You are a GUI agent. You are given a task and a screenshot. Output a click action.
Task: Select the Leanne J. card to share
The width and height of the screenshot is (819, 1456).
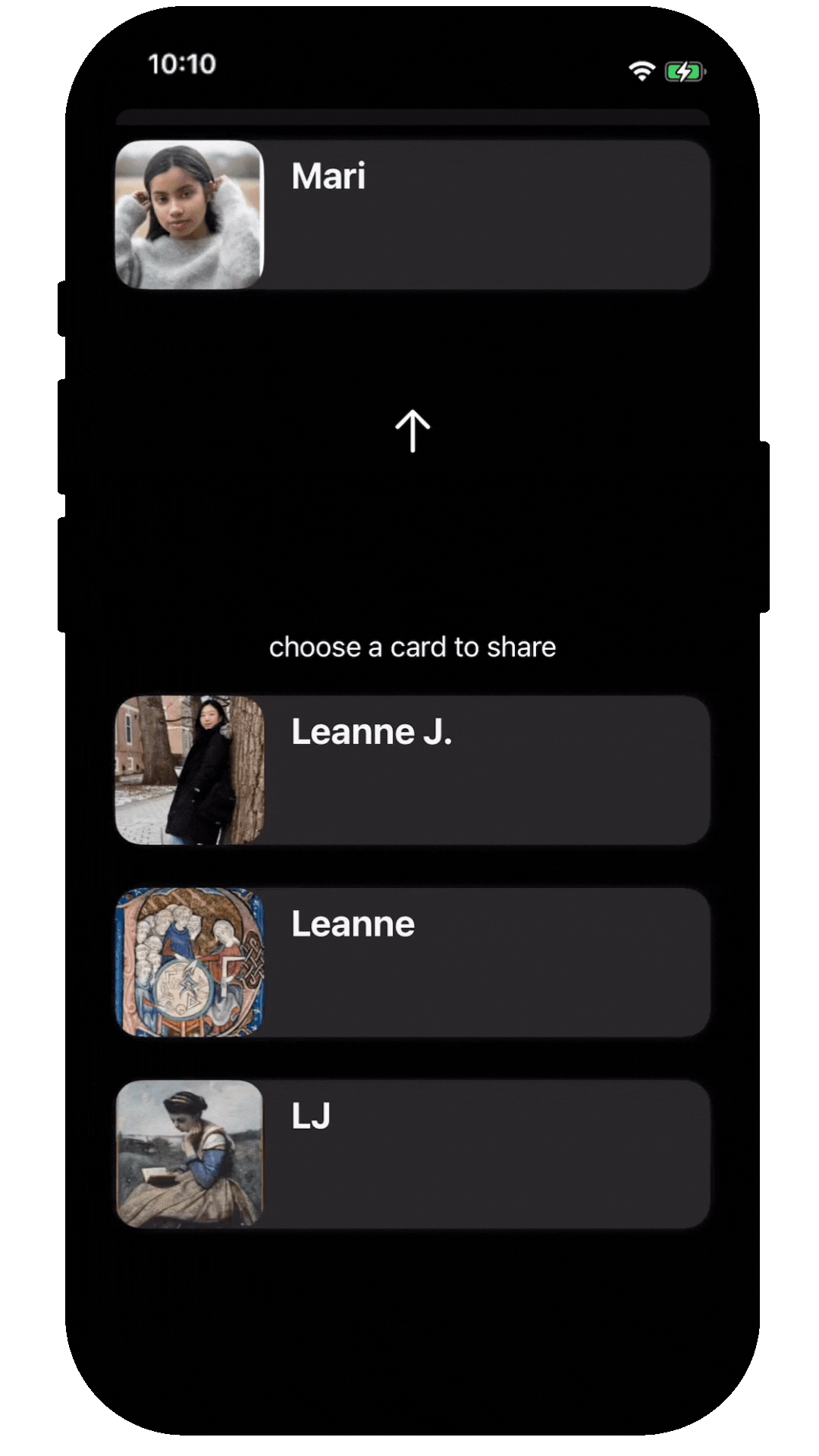pos(413,770)
